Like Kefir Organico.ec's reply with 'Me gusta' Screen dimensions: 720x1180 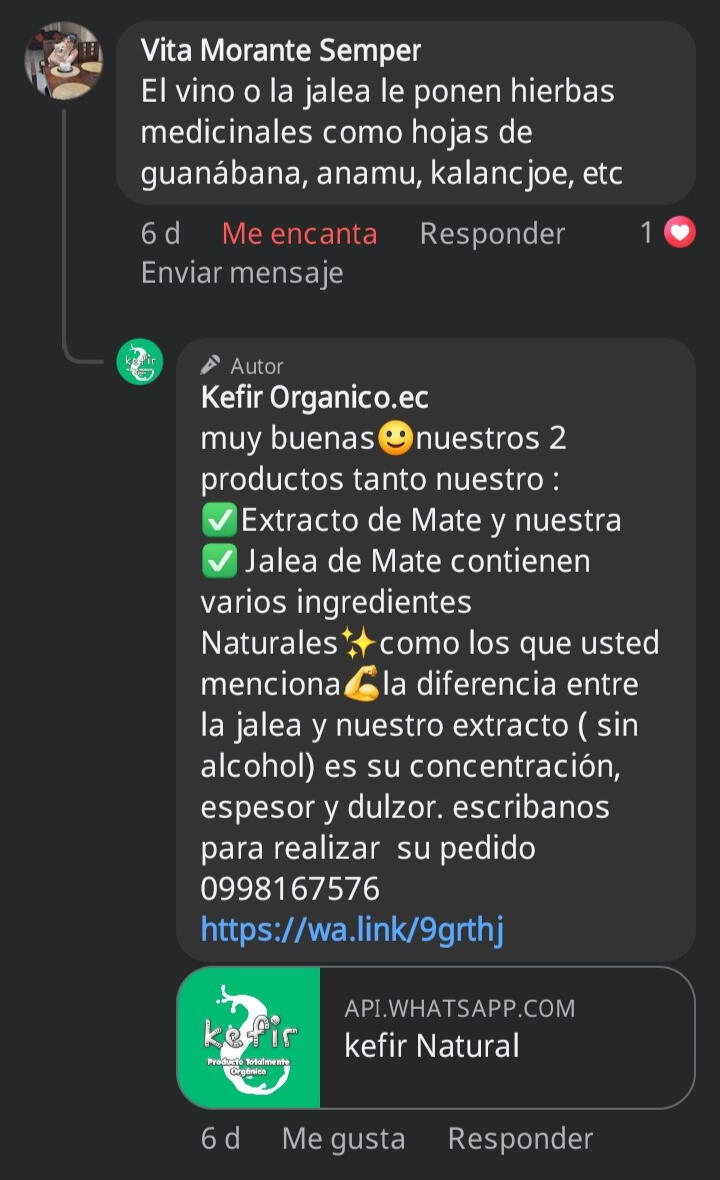pyautogui.click(x=343, y=1139)
